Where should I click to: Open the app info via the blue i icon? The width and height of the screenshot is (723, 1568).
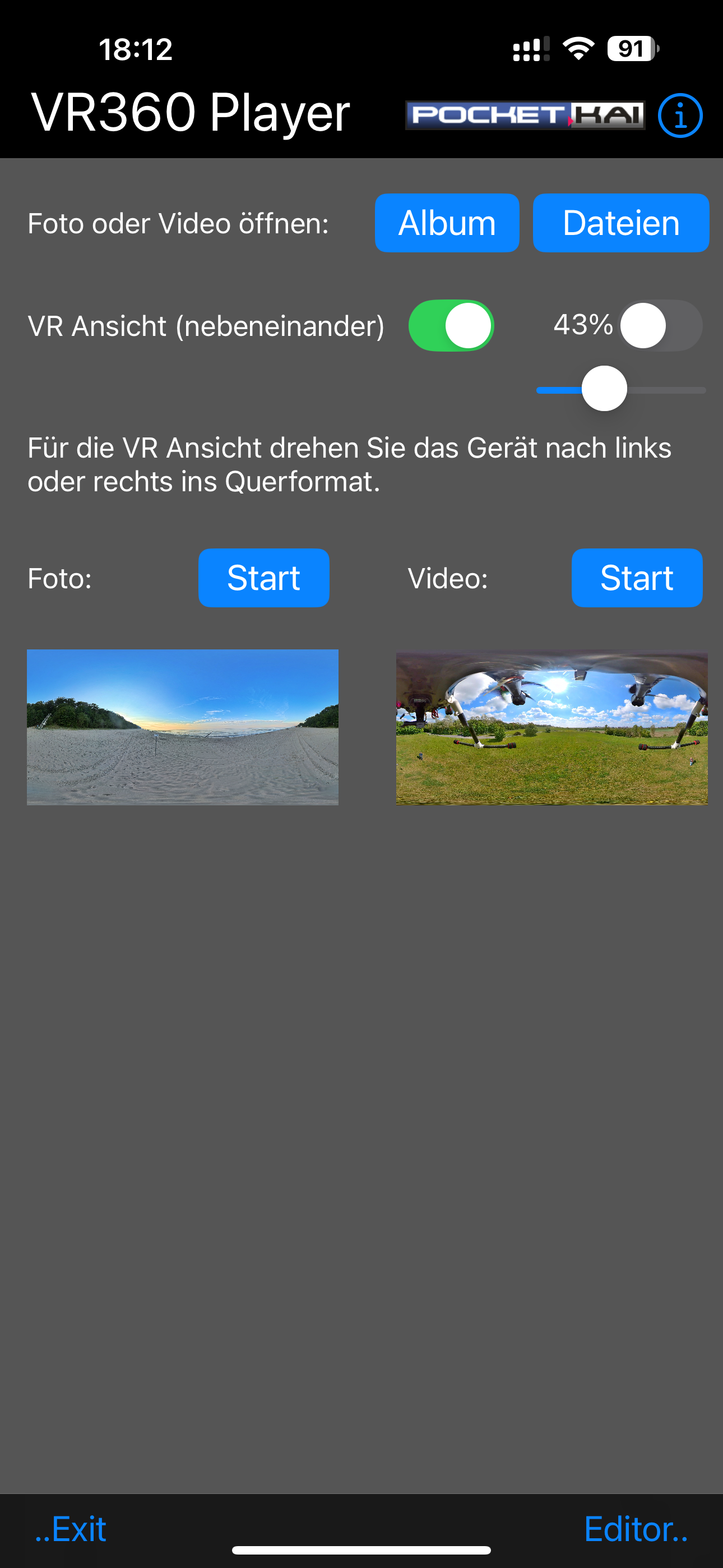click(680, 116)
